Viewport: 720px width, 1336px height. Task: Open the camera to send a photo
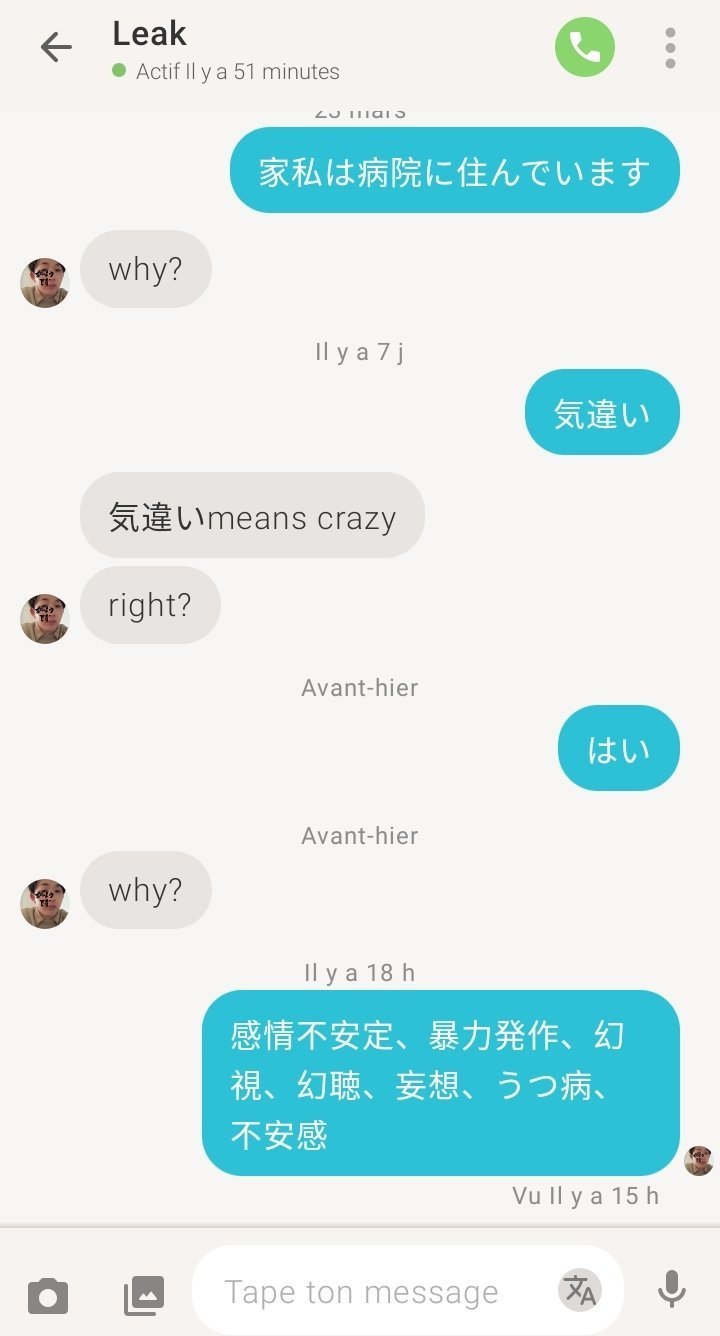(x=48, y=1296)
